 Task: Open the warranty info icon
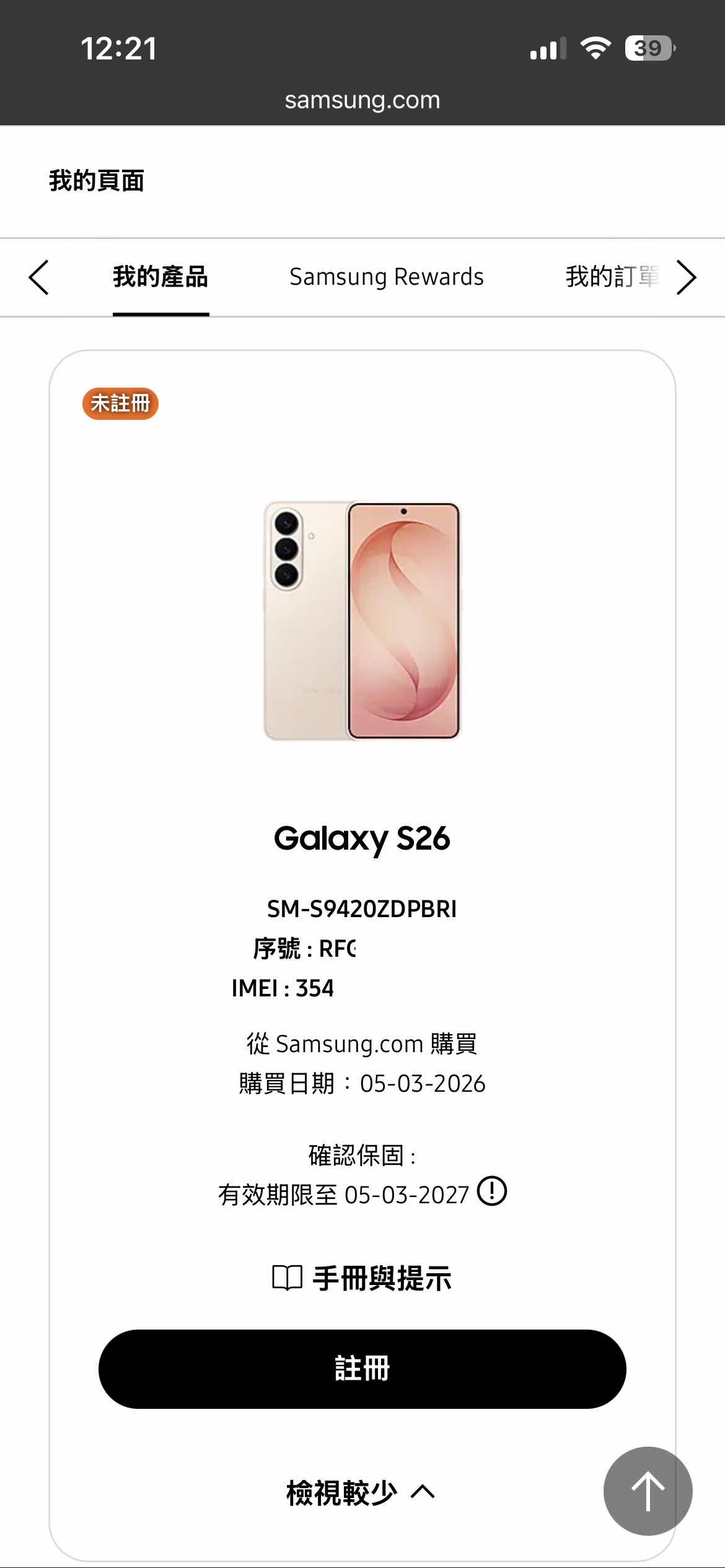pos(492,1191)
